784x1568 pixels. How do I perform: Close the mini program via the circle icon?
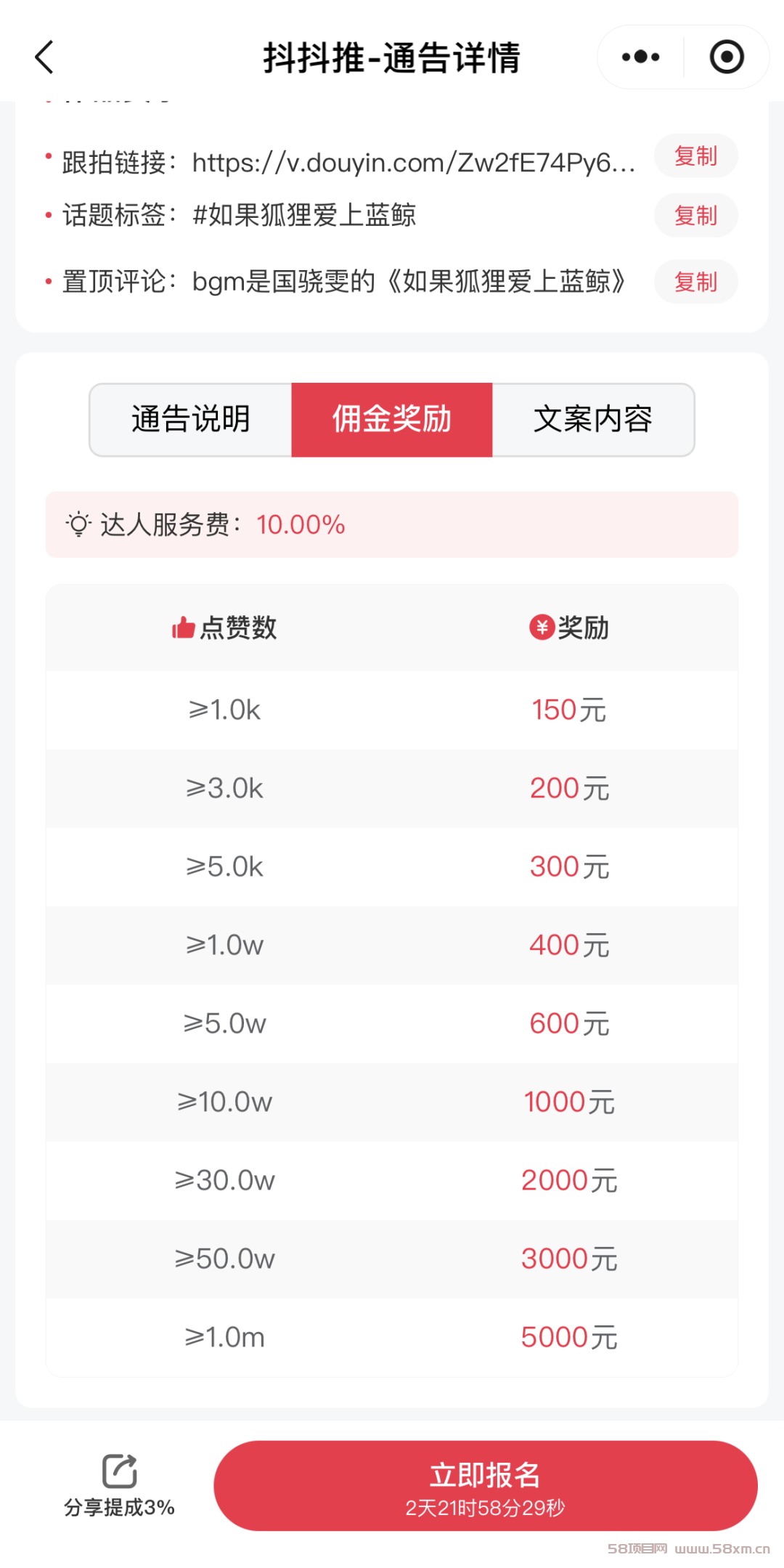(727, 57)
